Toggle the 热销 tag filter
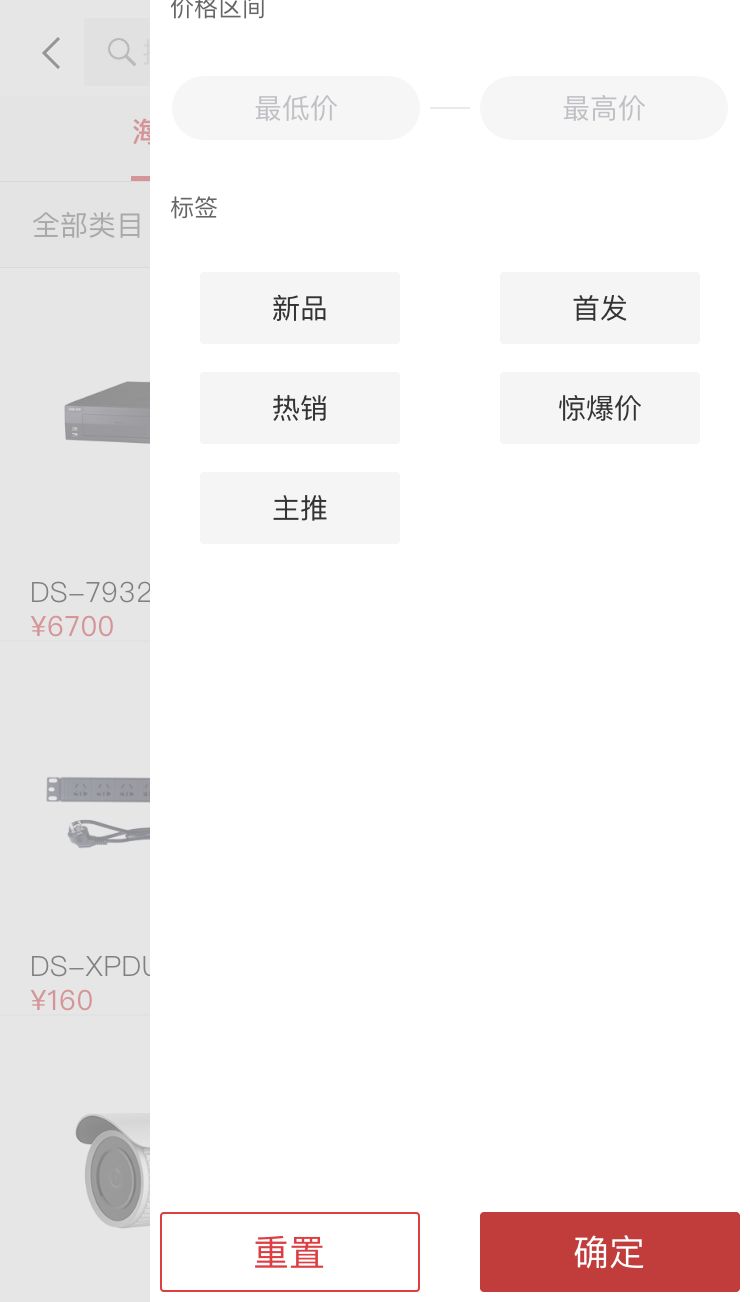Viewport: 750px width, 1302px height. [299, 407]
